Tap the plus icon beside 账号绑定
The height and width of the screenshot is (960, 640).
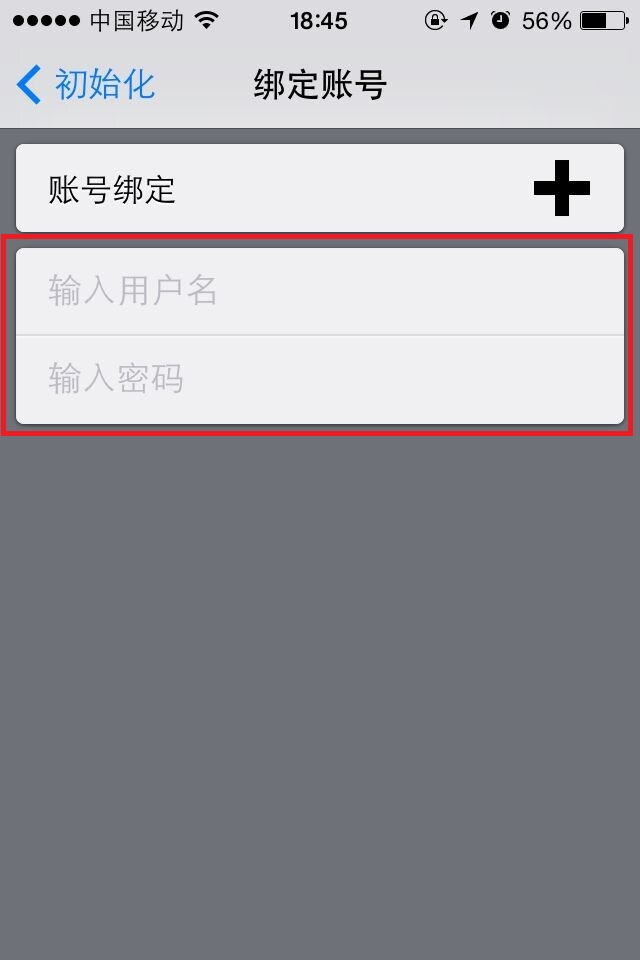tap(561, 187)
